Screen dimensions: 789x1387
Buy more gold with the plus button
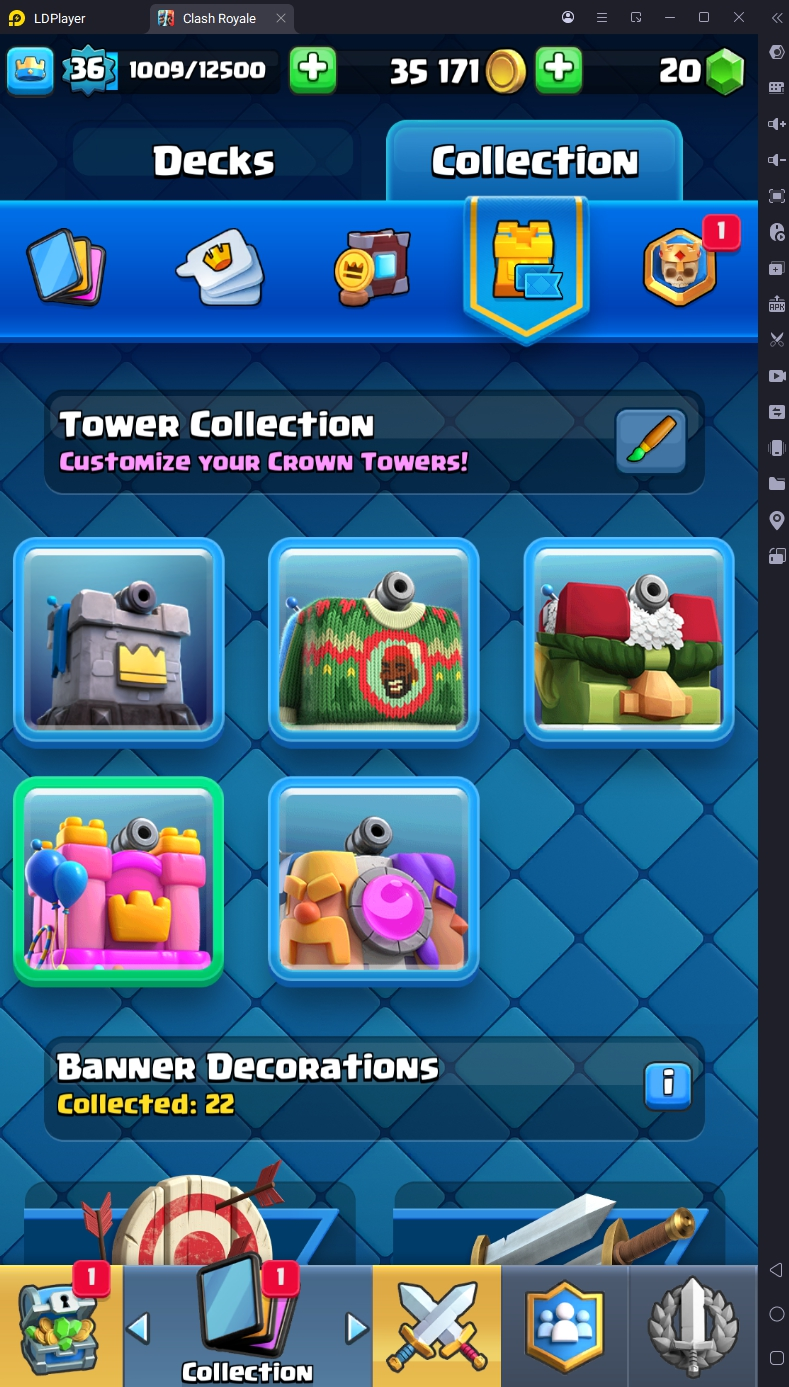point(559,70)
